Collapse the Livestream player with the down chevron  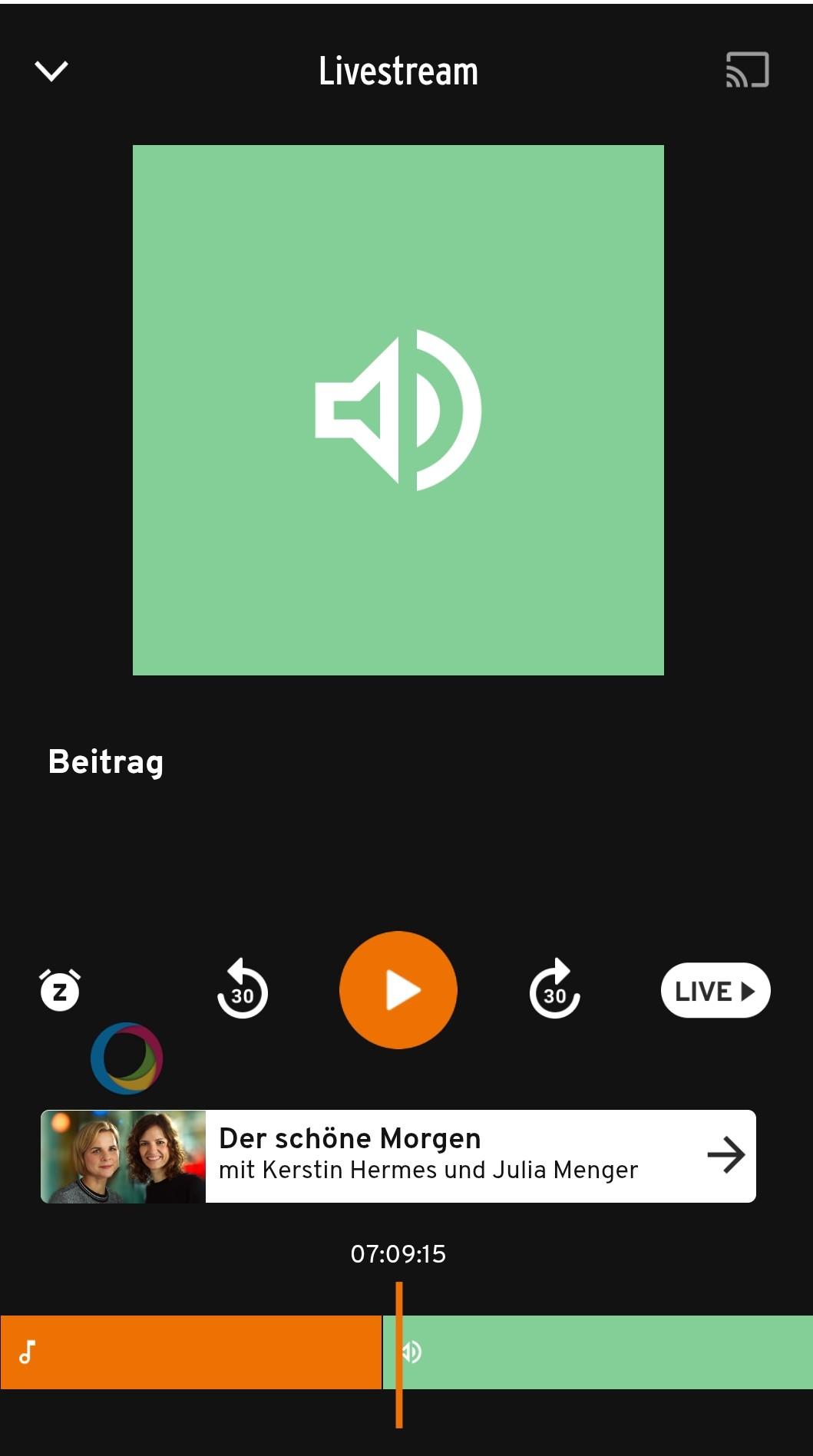coord(51,71)
